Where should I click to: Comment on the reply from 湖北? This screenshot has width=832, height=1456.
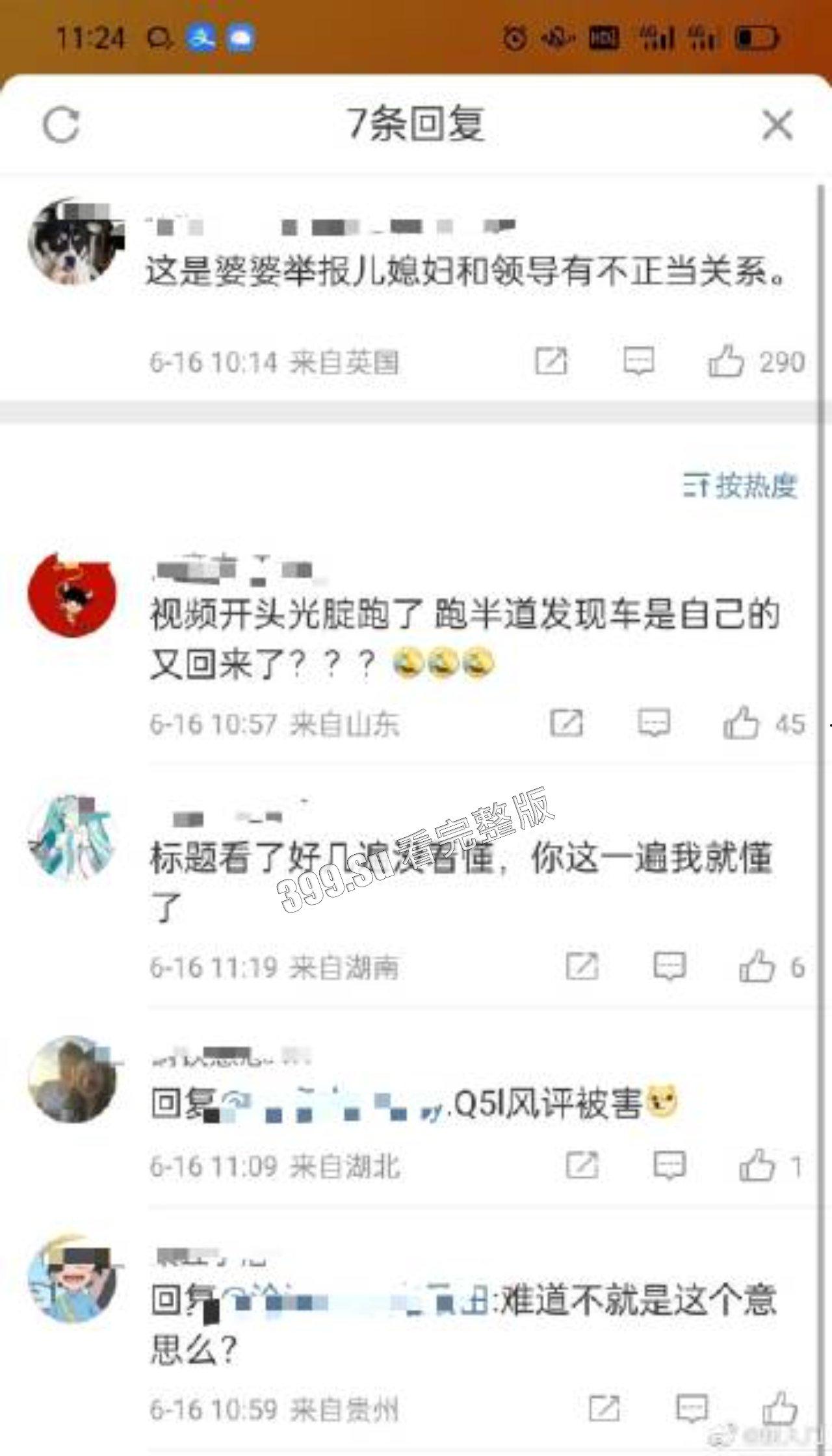[669, 1165]
